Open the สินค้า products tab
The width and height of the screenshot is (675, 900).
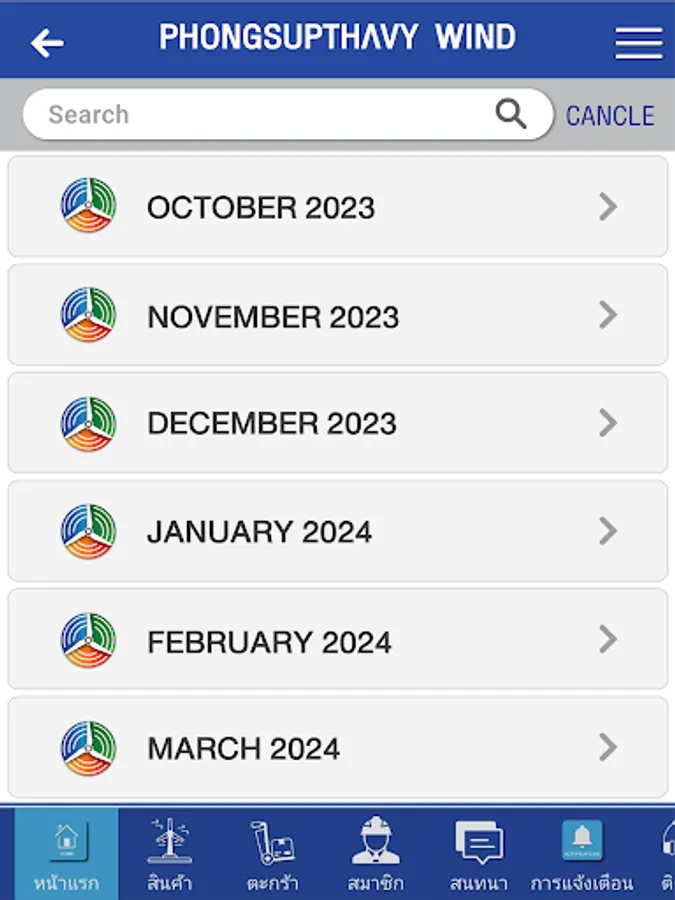(169, 854)
